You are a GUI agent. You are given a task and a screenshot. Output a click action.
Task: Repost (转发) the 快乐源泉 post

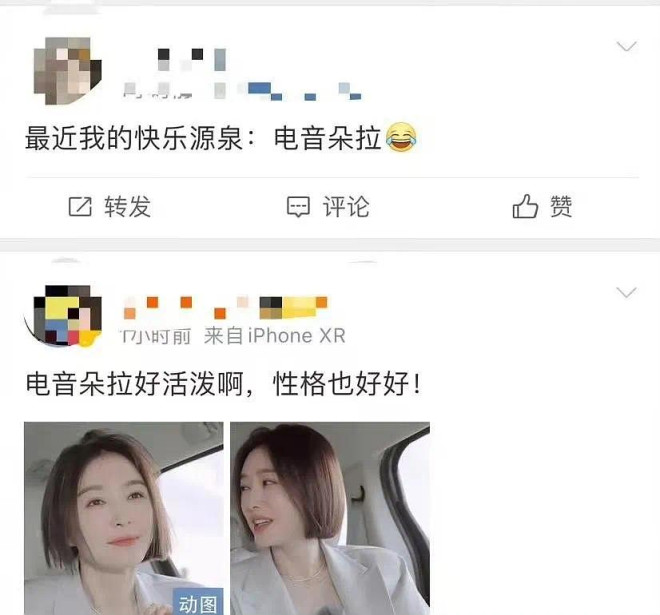(x=110, y=207)
